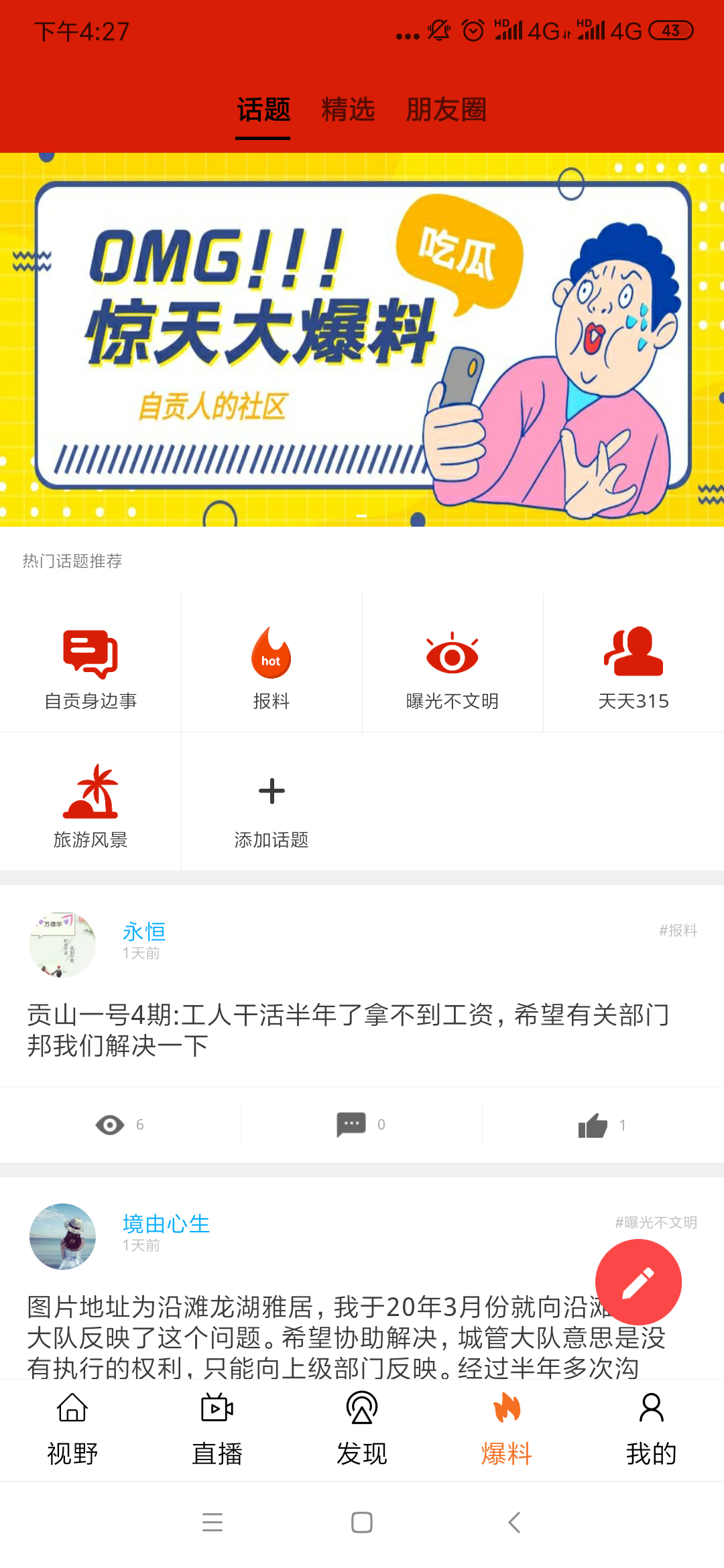Tap the #曝光不文明 tag on 境由心生's post
Image resolution: width=724 pixels, height=1568 pixels.
(x=656, y=1222)
